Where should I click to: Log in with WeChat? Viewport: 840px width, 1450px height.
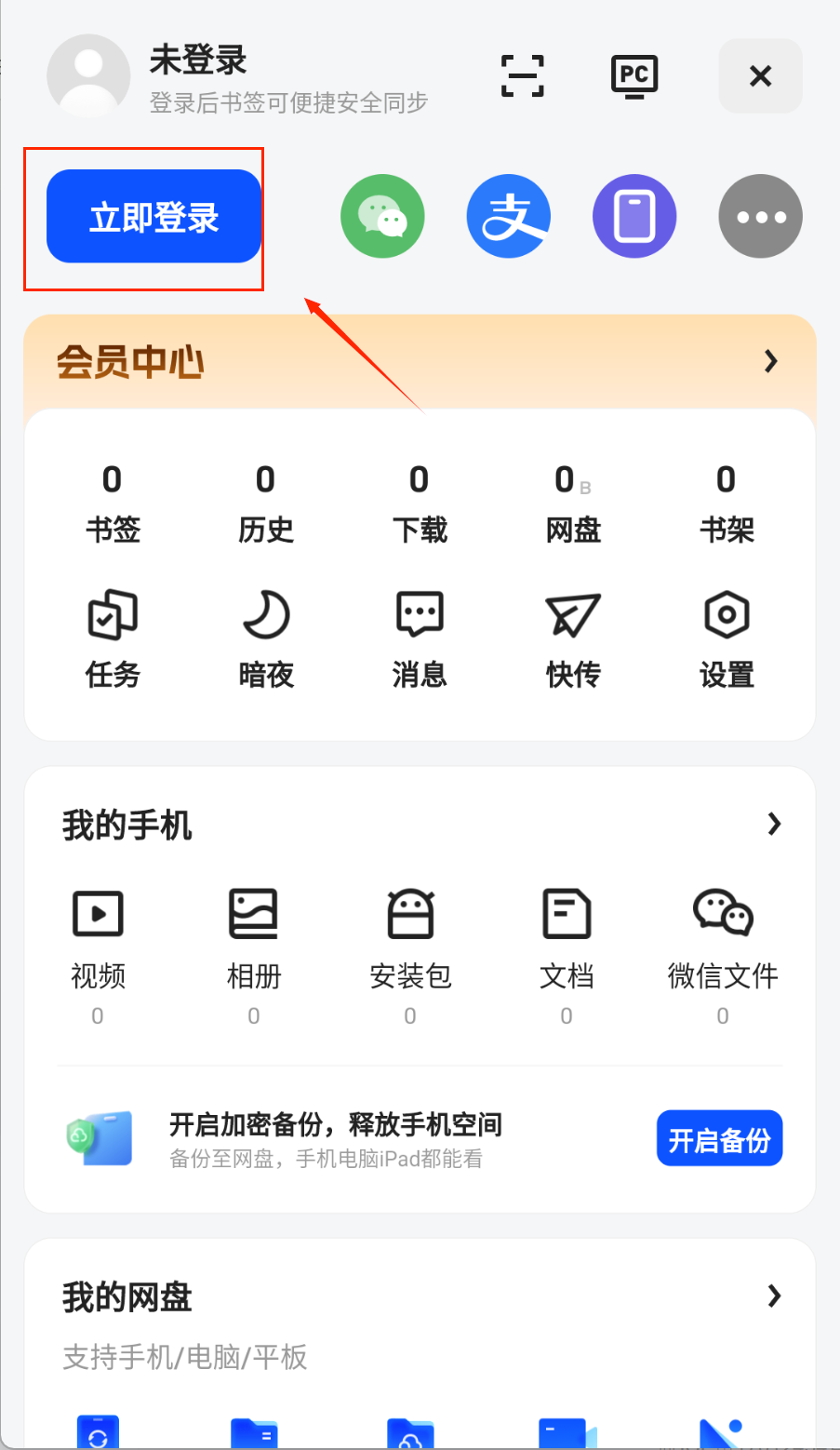point(382,217)
